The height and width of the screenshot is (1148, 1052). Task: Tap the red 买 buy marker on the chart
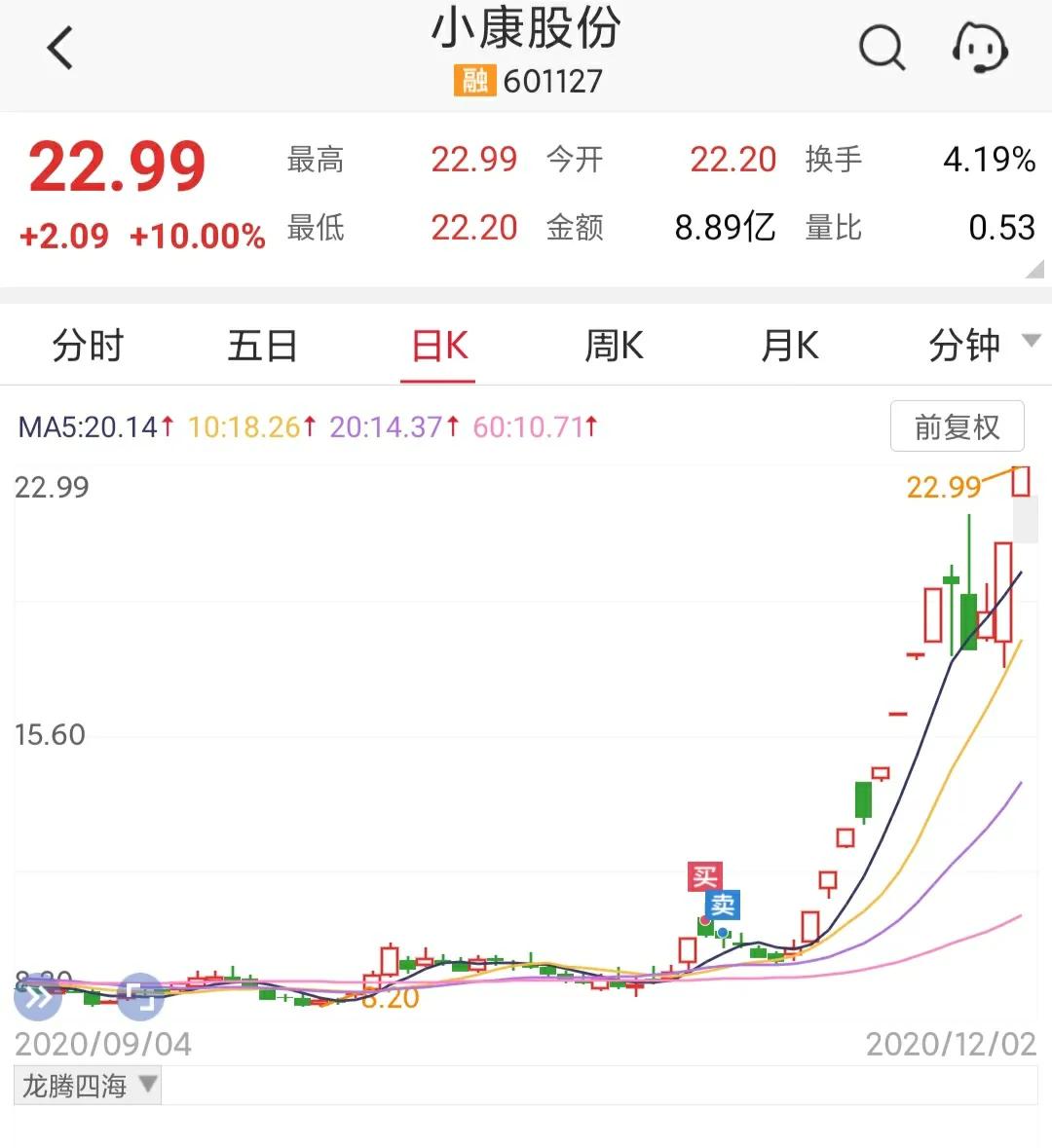coord(707,875)
